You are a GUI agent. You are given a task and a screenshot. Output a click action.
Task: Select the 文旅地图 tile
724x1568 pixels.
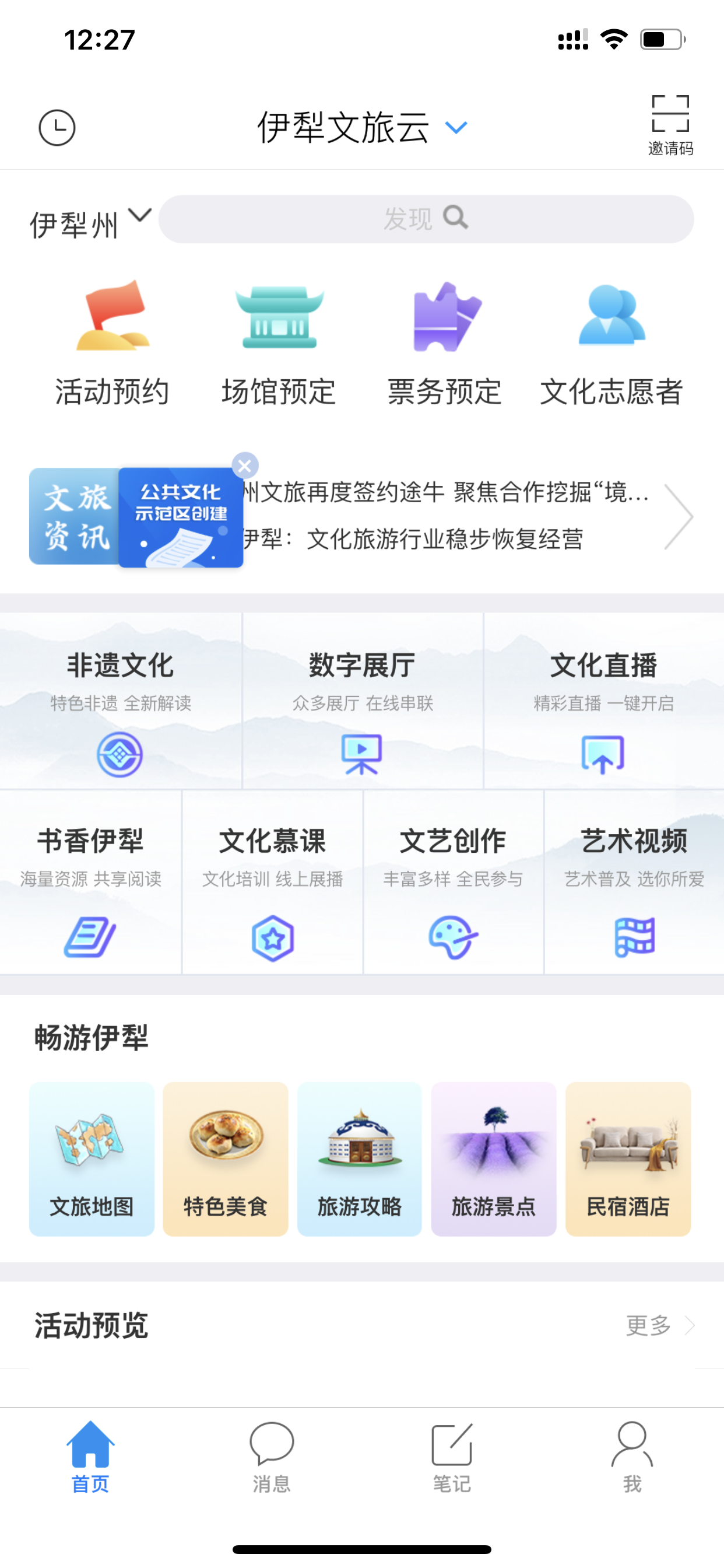(x=92, y=1158)
